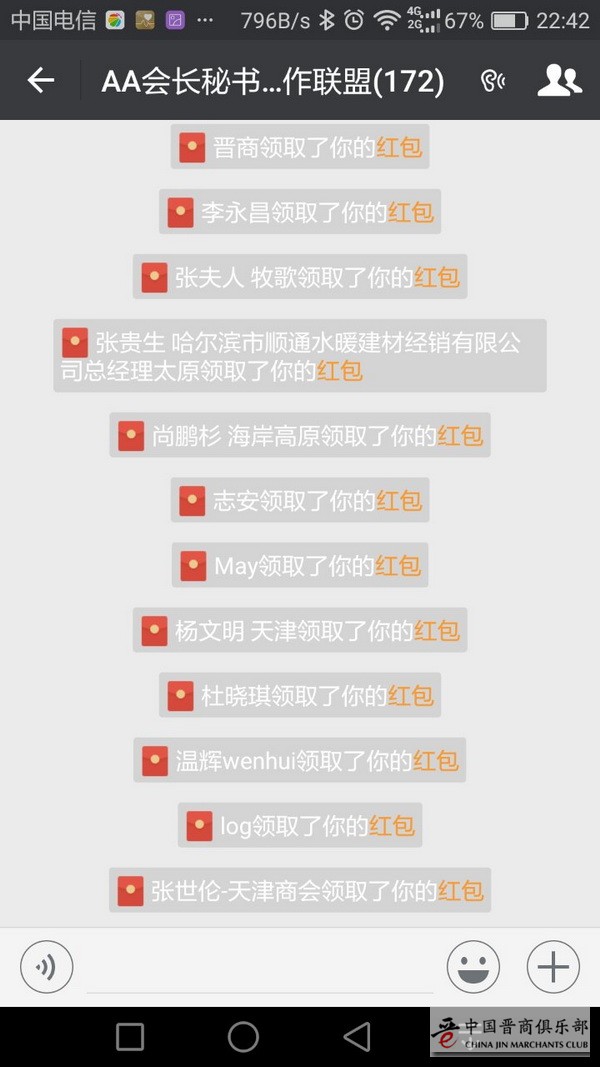Open the emoji sticker panel
600x1067 pixels.
[473, 967]
